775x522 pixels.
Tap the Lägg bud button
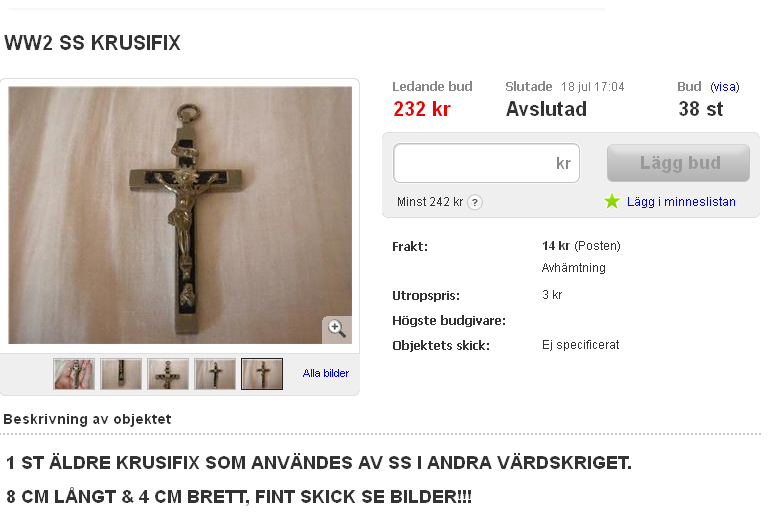[x=678, y=163]
